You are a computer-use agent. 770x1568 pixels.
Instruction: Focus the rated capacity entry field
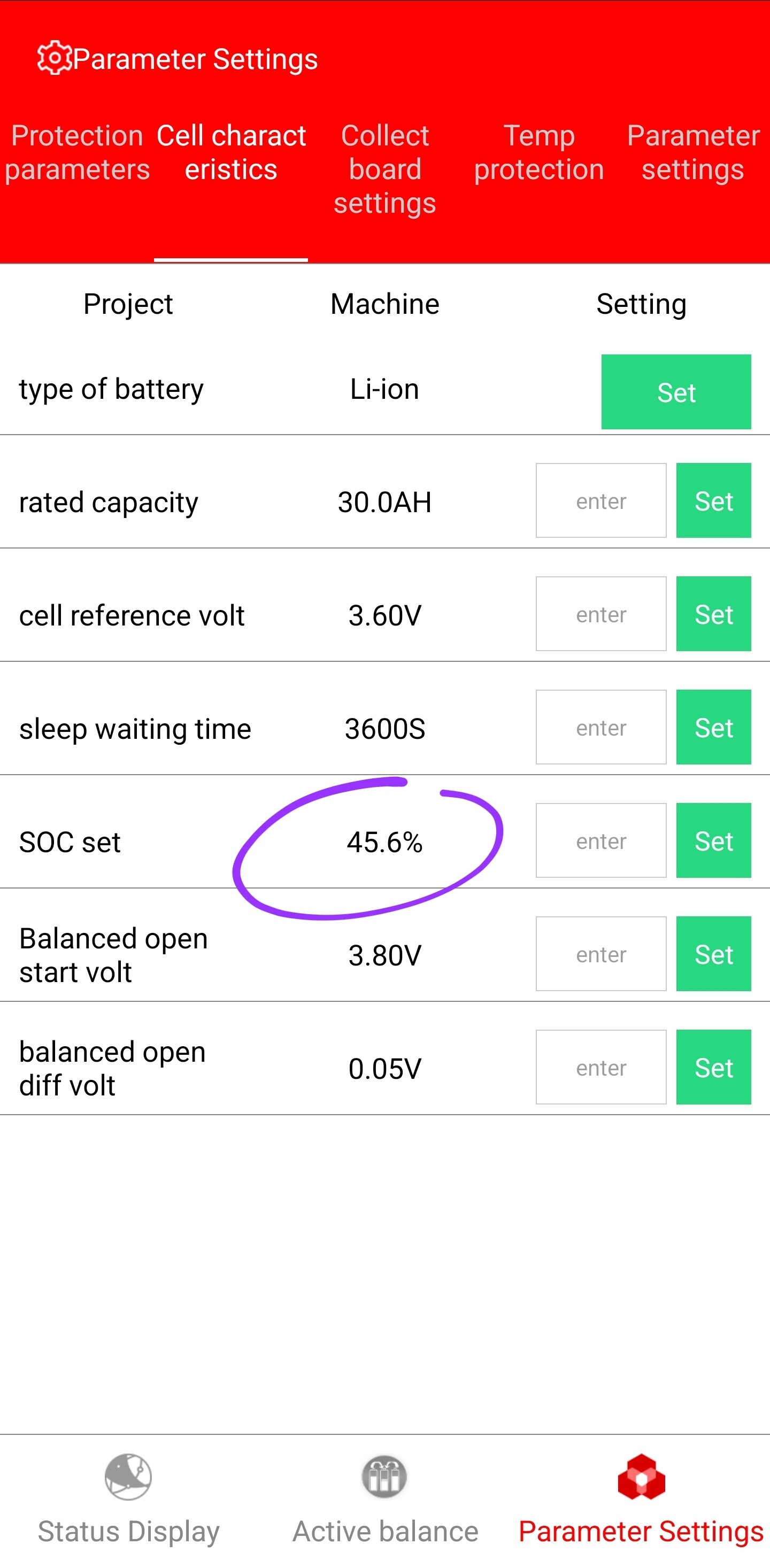[x=601, y=500]
